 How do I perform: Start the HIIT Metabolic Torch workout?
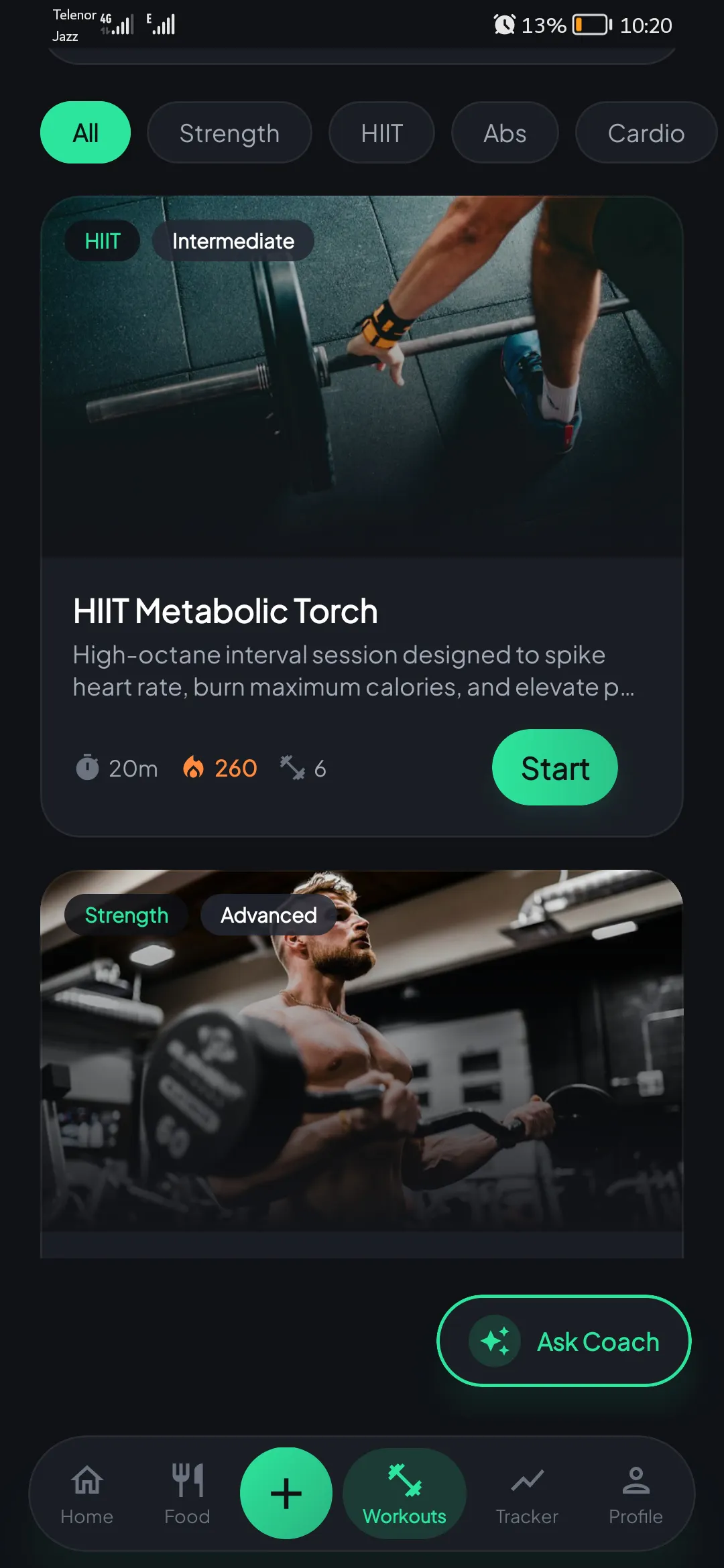(x=555, y=767)
